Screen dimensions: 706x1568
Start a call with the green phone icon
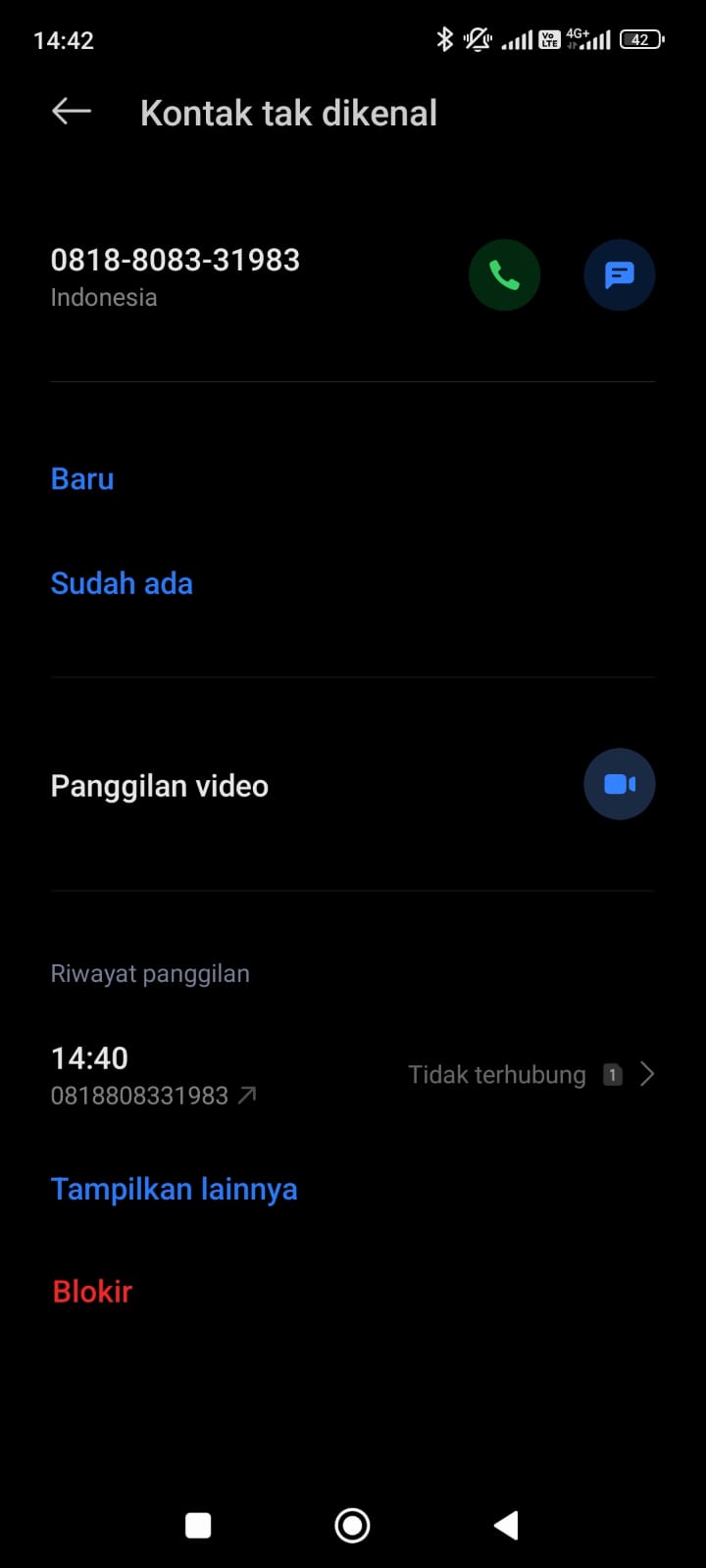pyautogui.click(x=504, y=274)
